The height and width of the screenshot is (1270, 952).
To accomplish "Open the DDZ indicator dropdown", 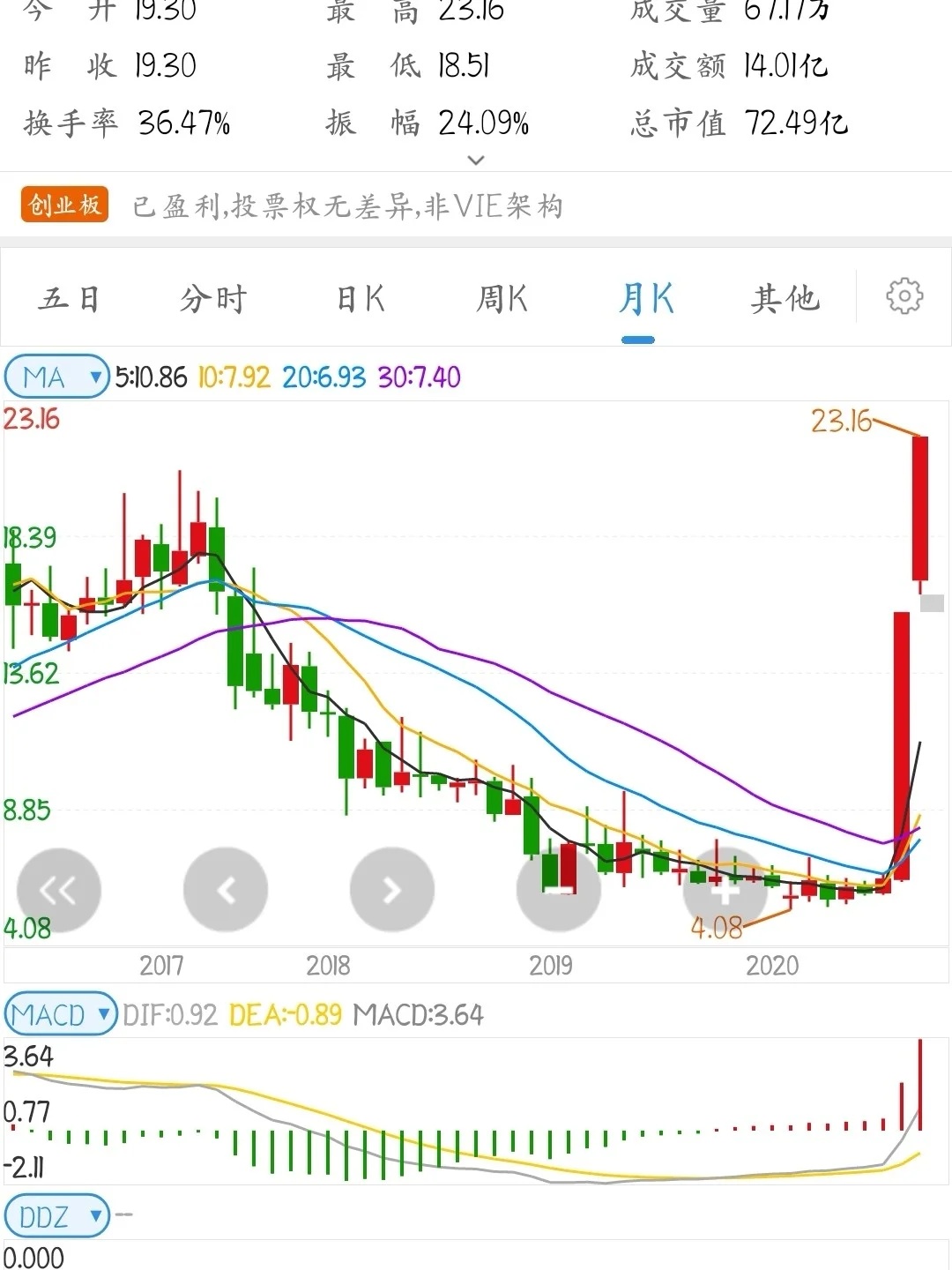I will point(57,1217).
